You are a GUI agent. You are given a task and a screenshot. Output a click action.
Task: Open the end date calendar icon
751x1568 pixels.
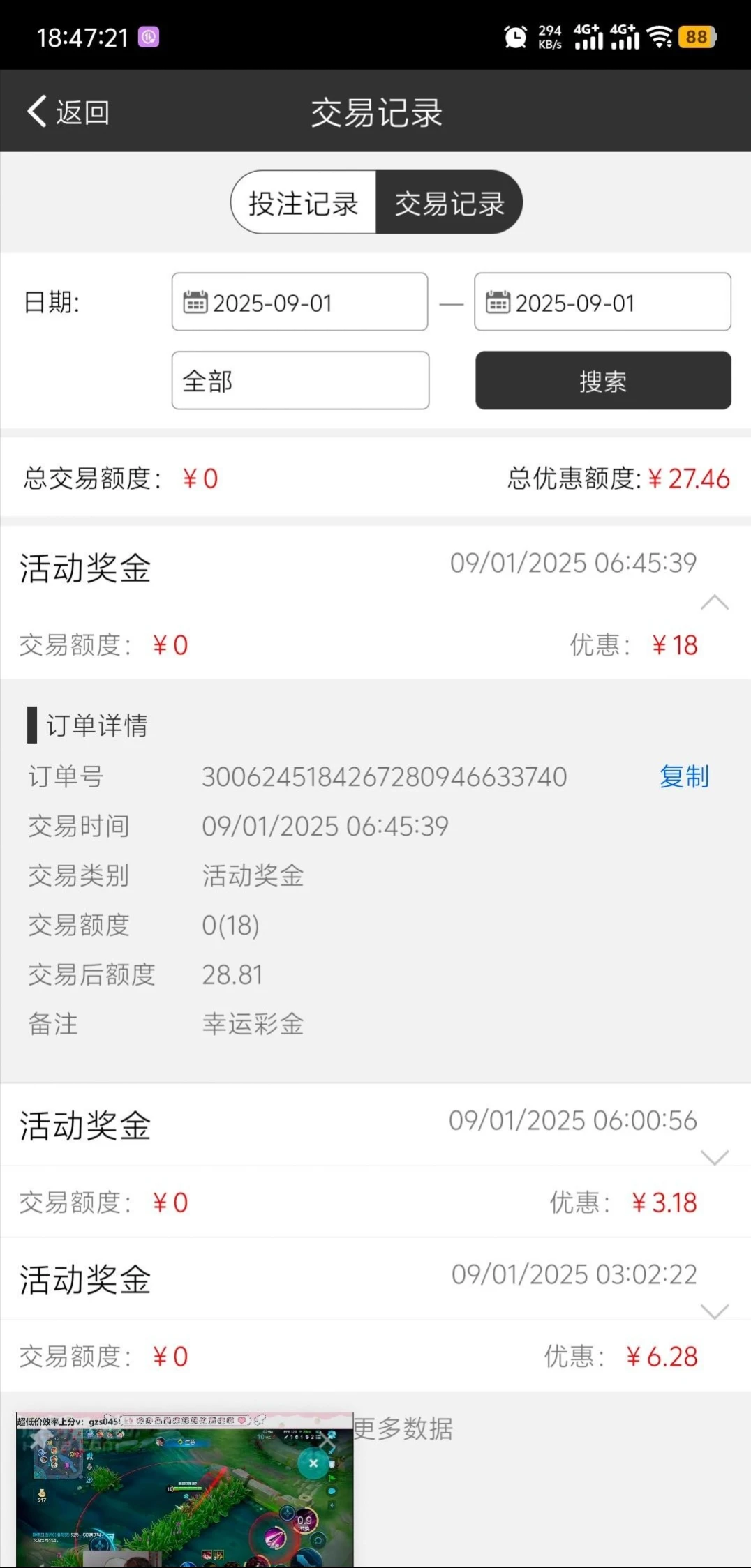coord(496,302)
